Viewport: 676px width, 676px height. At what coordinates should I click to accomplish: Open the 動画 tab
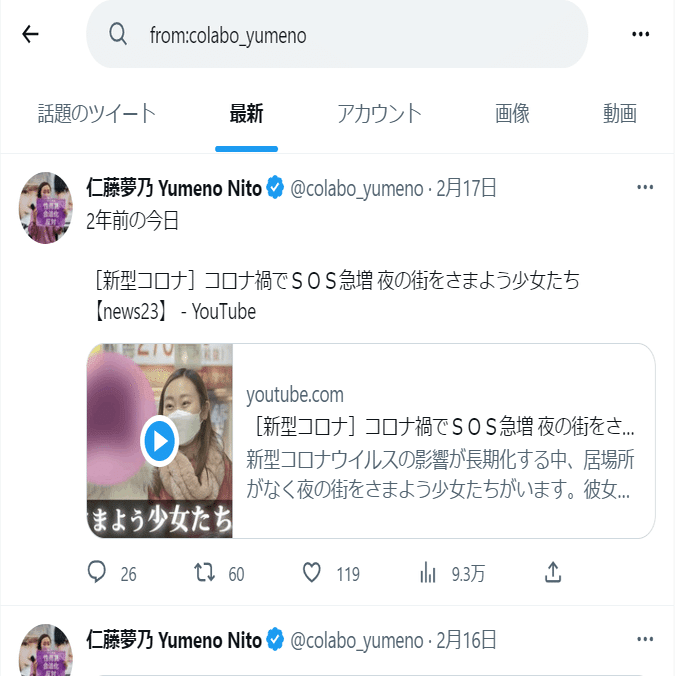pos(620,114)
